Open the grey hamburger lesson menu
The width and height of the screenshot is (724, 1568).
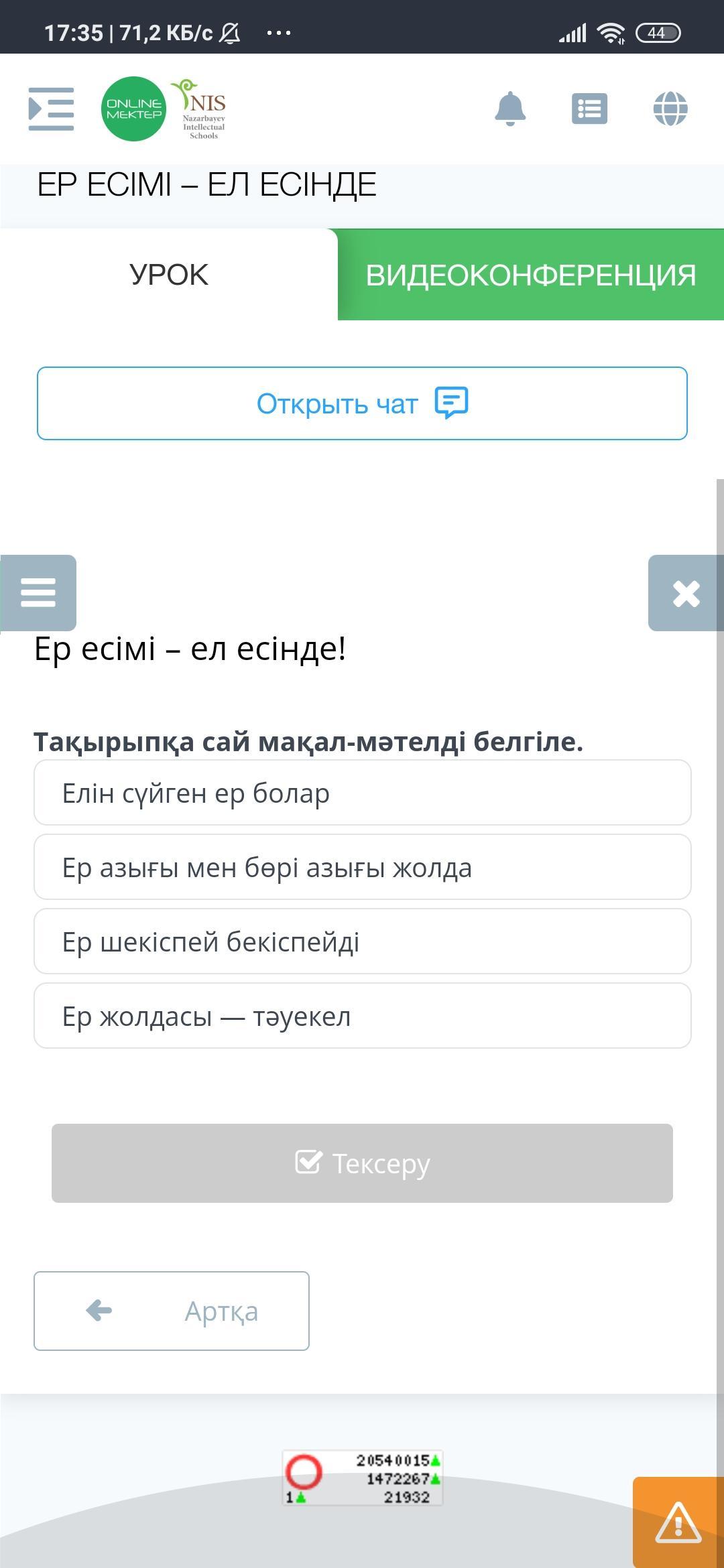pyautogui.click(x=38, y=593)
